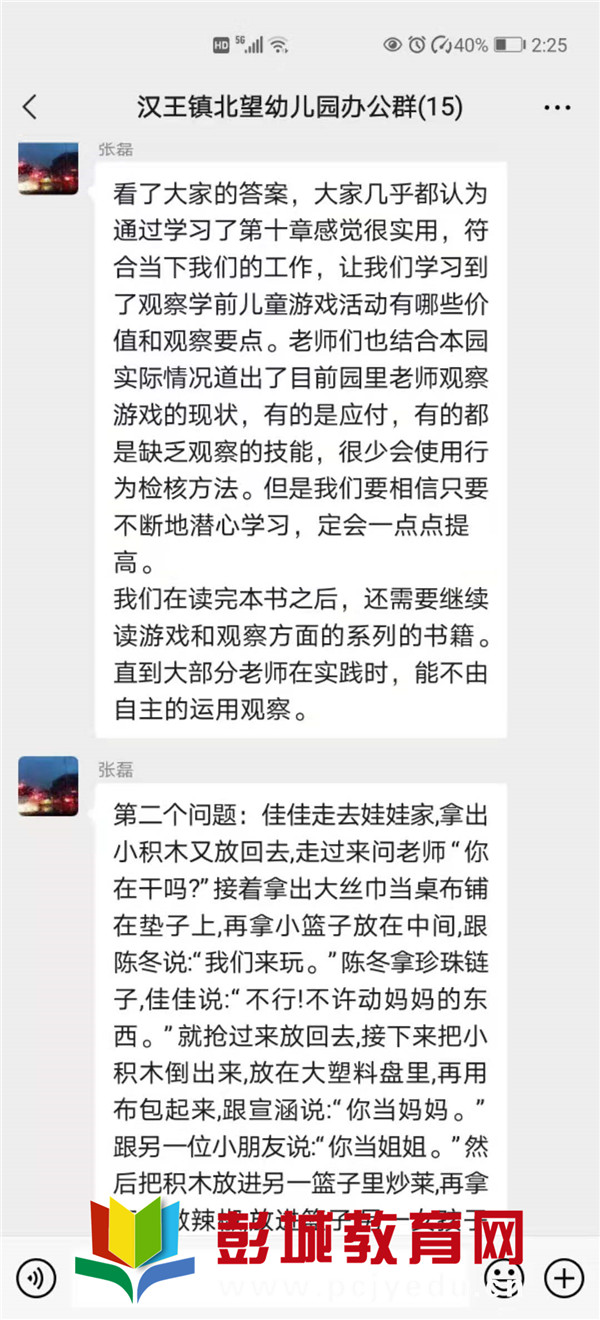Open the plus attachments menu

[563, 1277]
